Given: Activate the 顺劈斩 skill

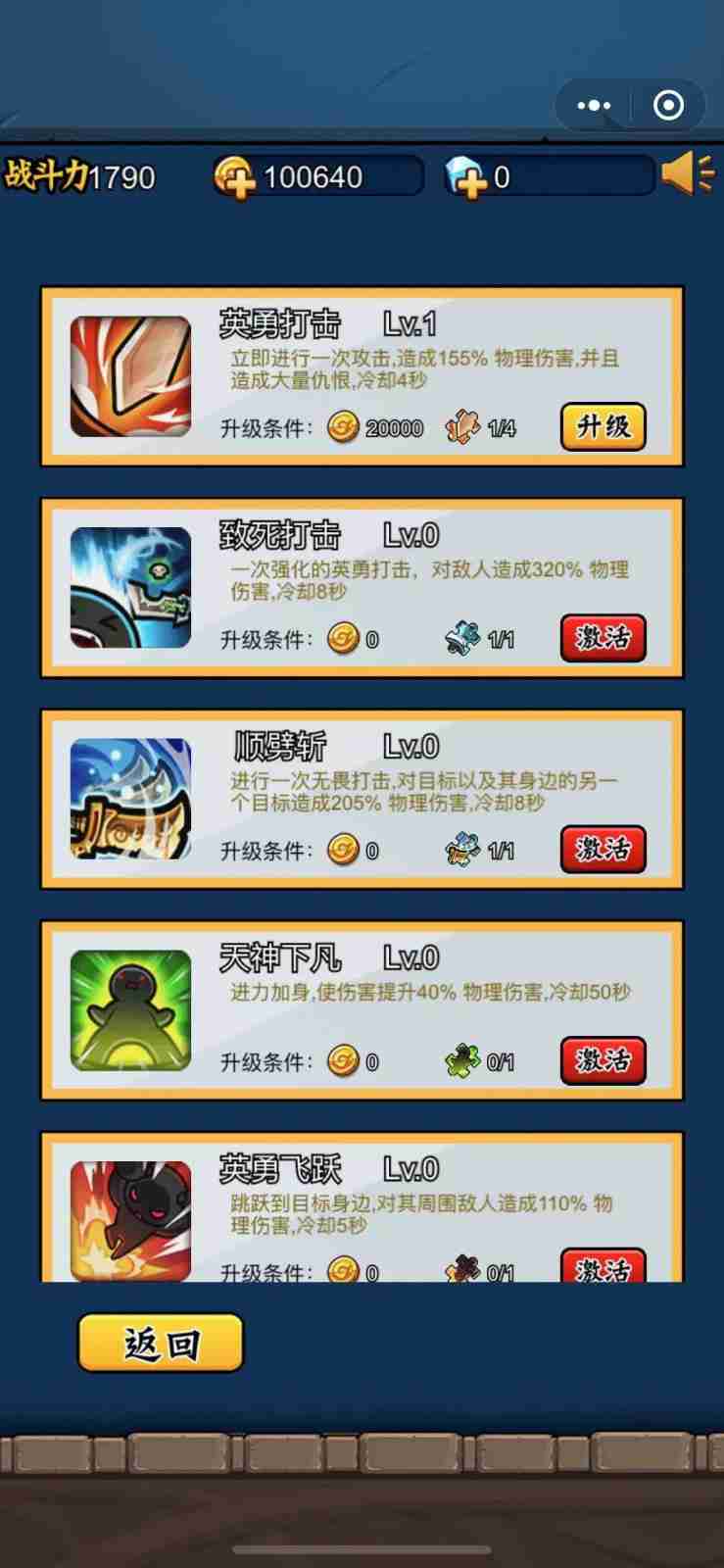Looking at the screenshot, I should pos(603,849).
